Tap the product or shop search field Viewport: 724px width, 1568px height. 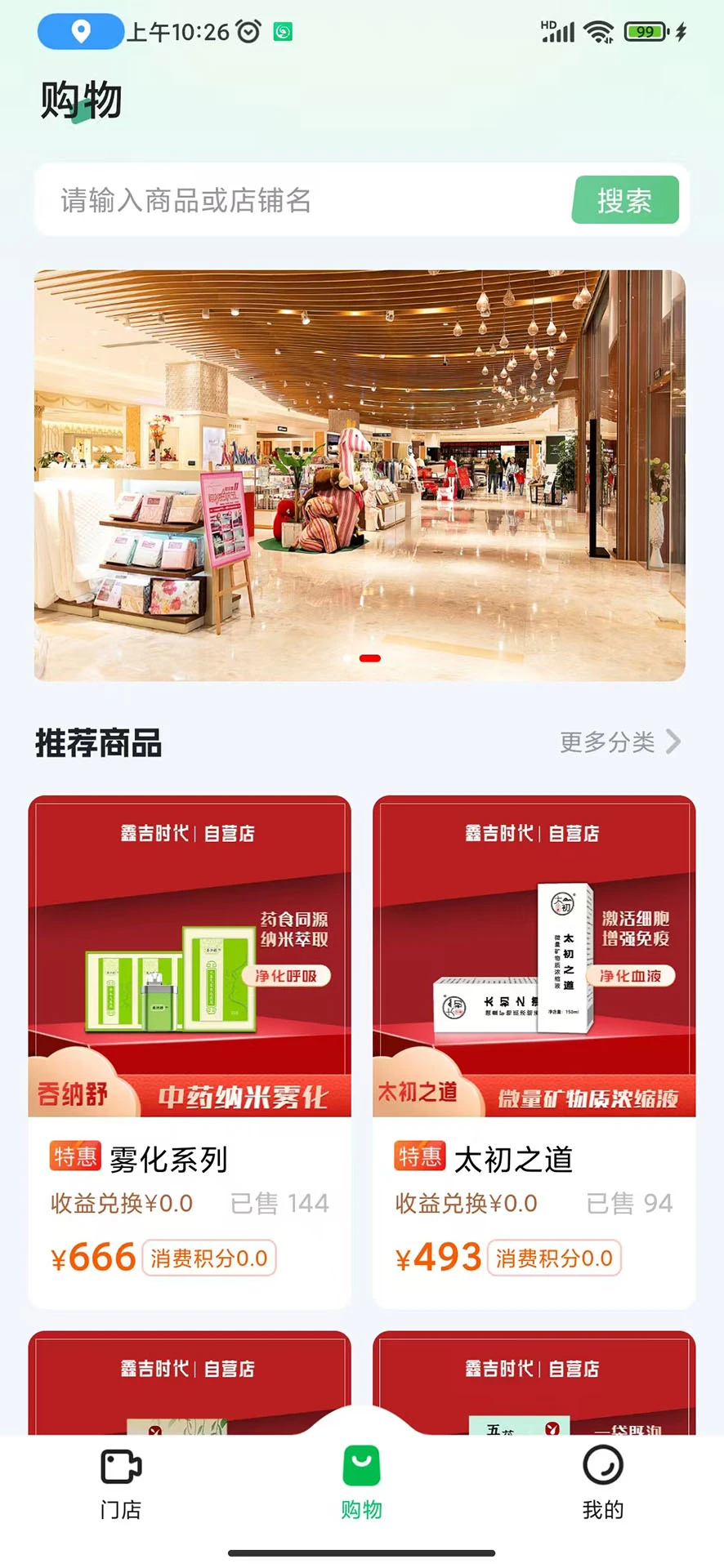coord(302,200)
